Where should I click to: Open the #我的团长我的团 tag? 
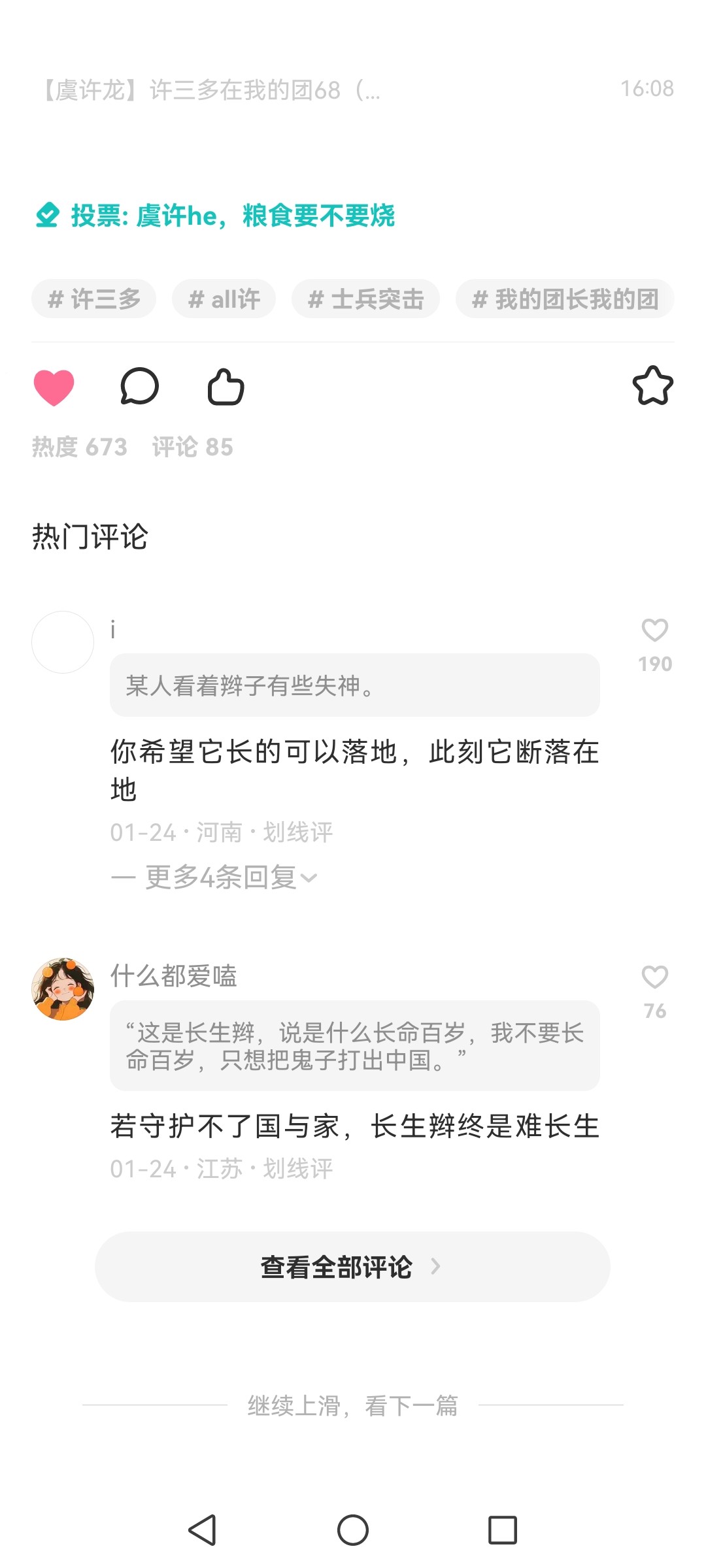pos(565,299)
